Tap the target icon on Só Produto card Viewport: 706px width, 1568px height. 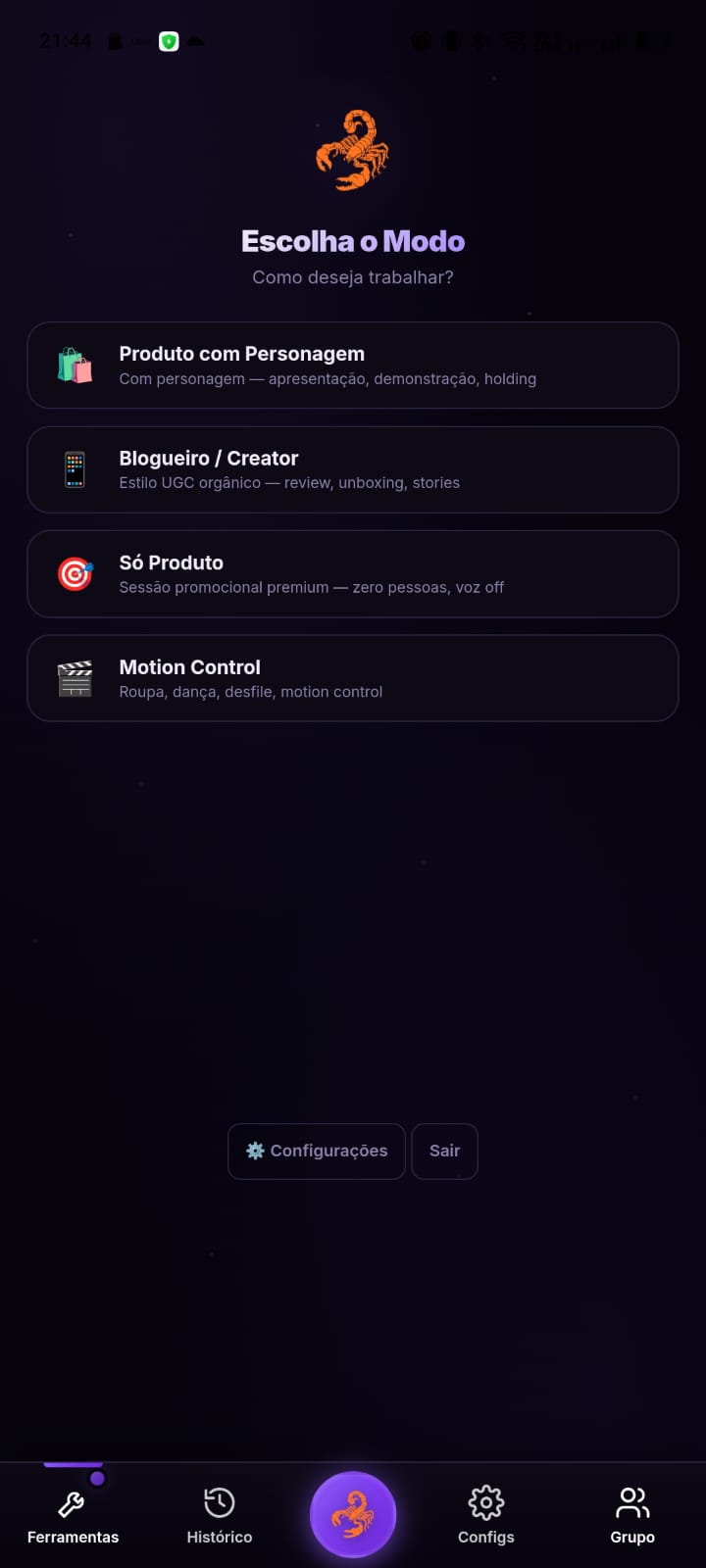[x=74, y=573]
